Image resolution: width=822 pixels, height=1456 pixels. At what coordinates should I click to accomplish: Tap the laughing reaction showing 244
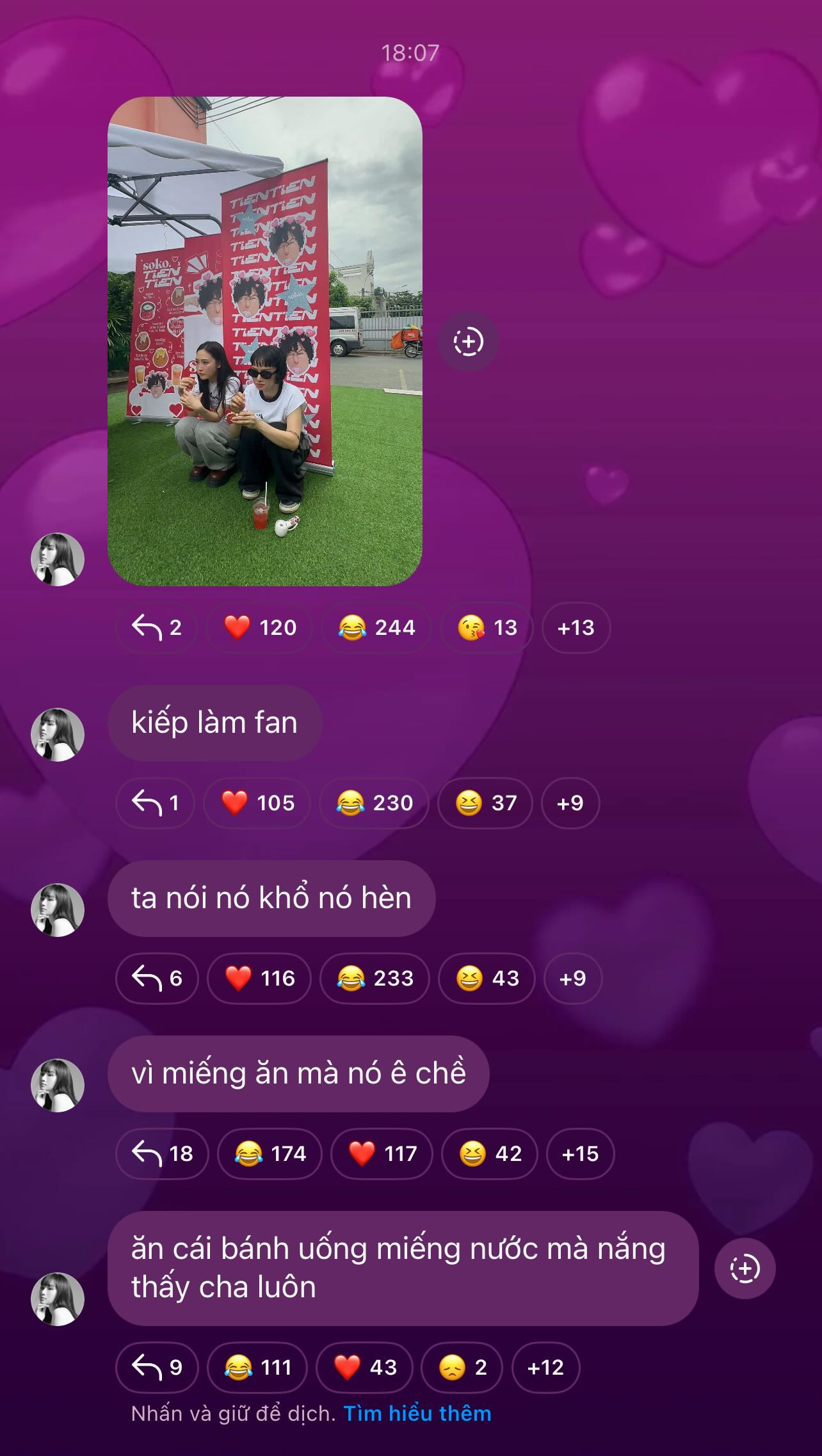pos(376,628)
